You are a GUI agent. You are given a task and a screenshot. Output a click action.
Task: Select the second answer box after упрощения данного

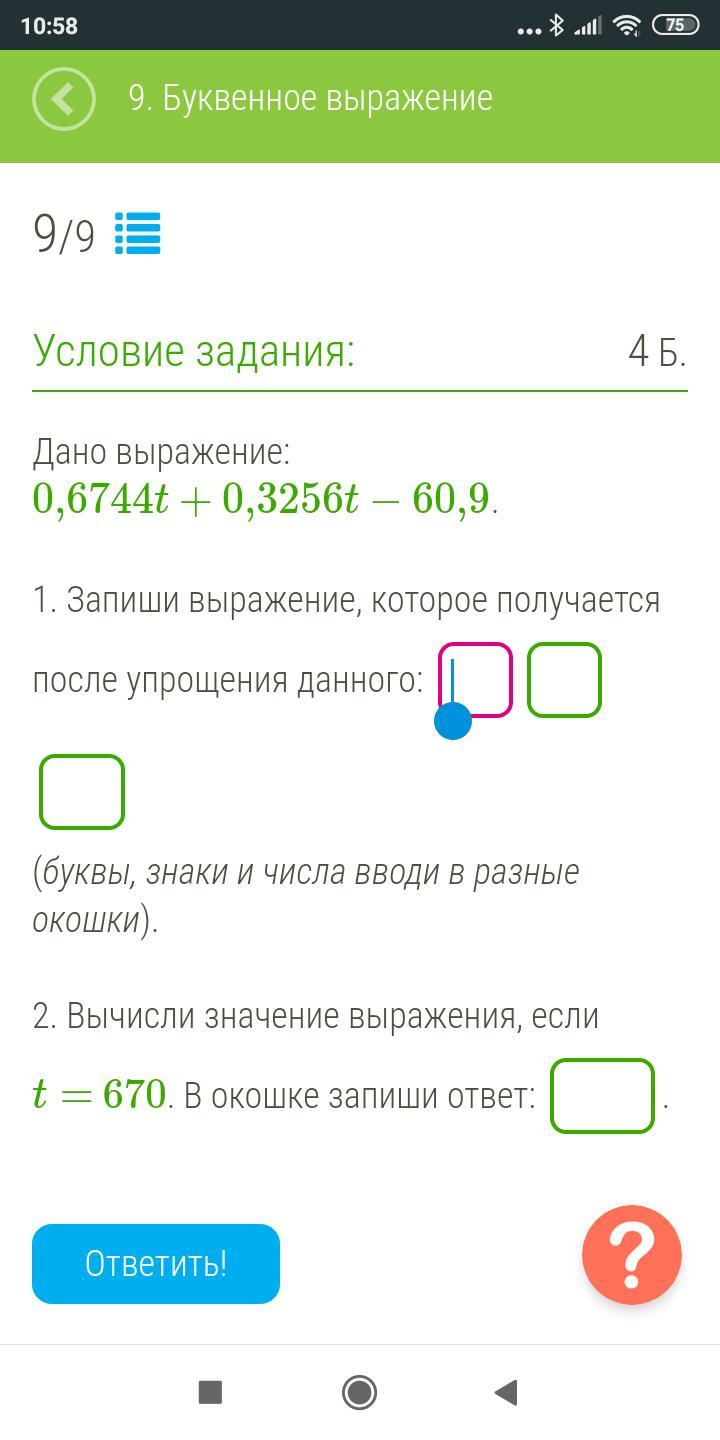pos(564,680)
